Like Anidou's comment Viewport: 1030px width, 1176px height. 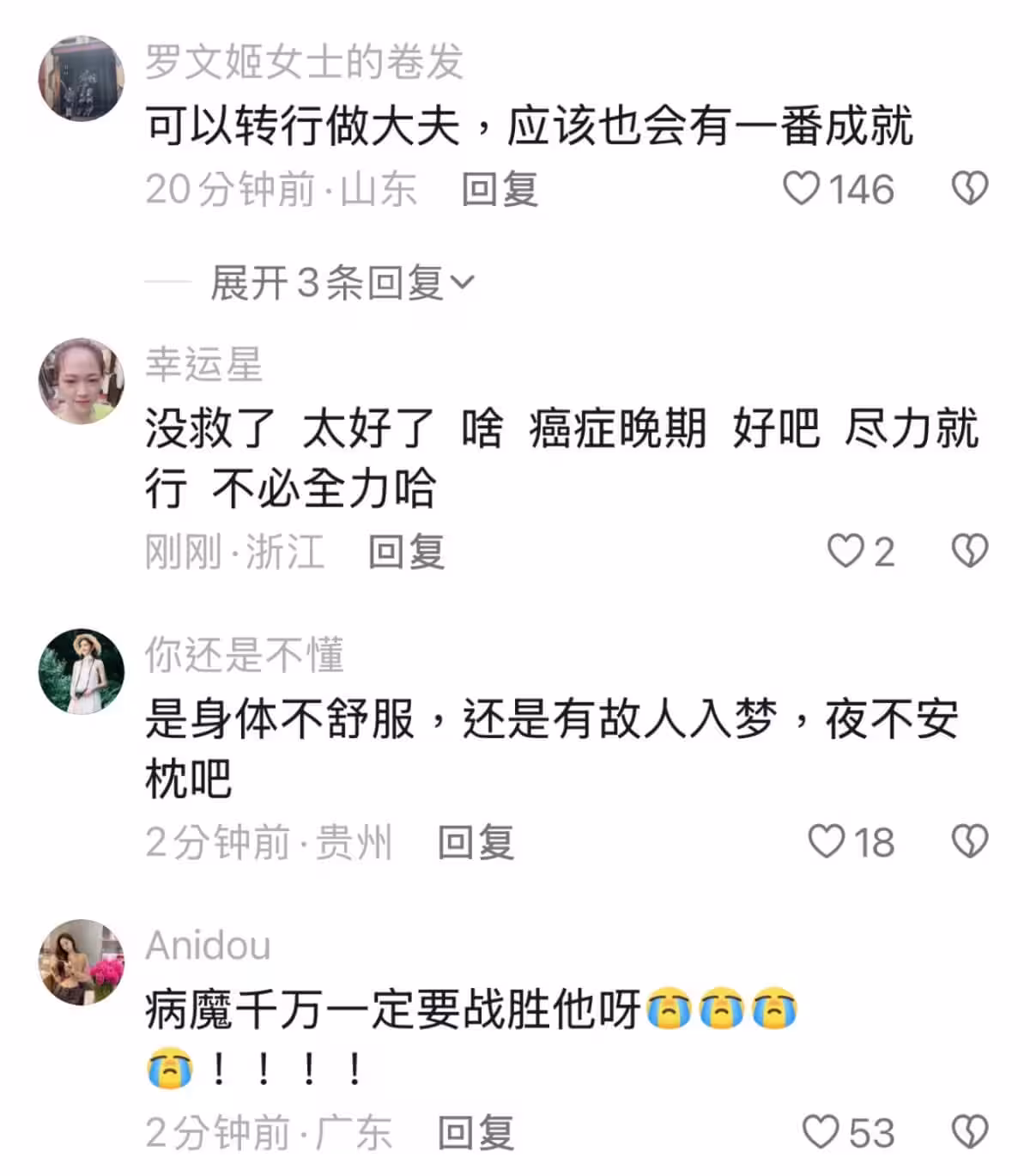(x=821, y=1132)
